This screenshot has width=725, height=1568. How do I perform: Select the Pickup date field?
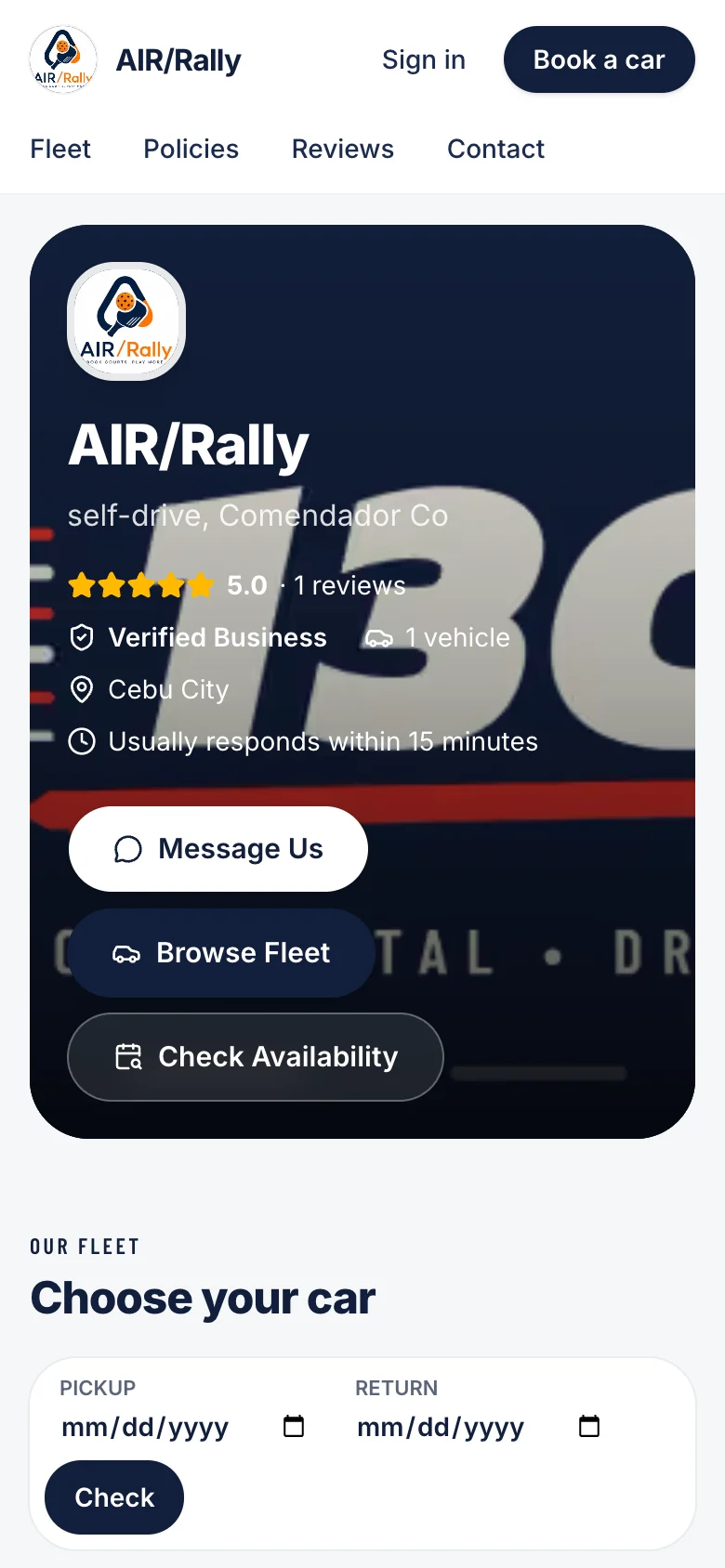pyautogui.click(x=183, y=1427)
